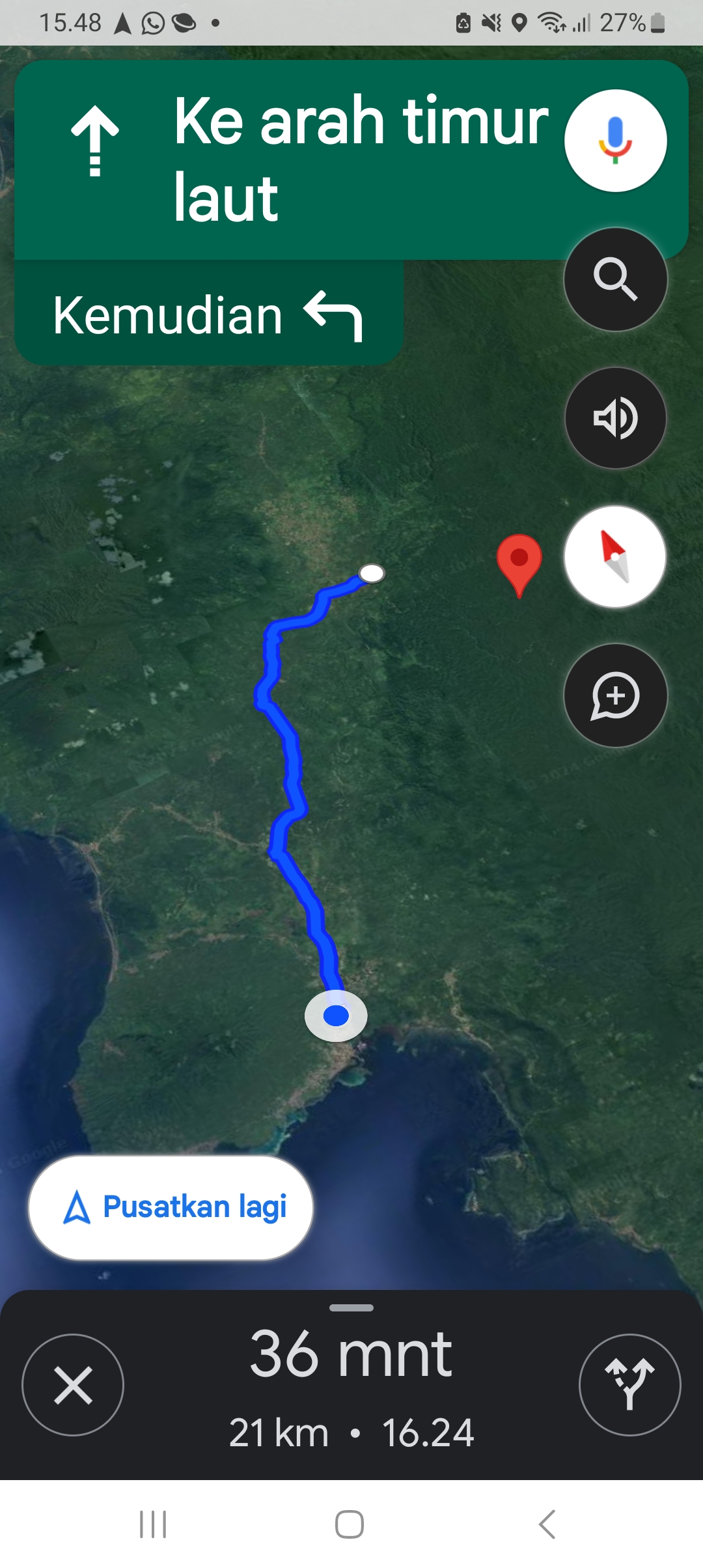The width and height of the screenshot is (703, 1568).
Task: Mute navigation voice via speaker button
Action: (615, 418)
